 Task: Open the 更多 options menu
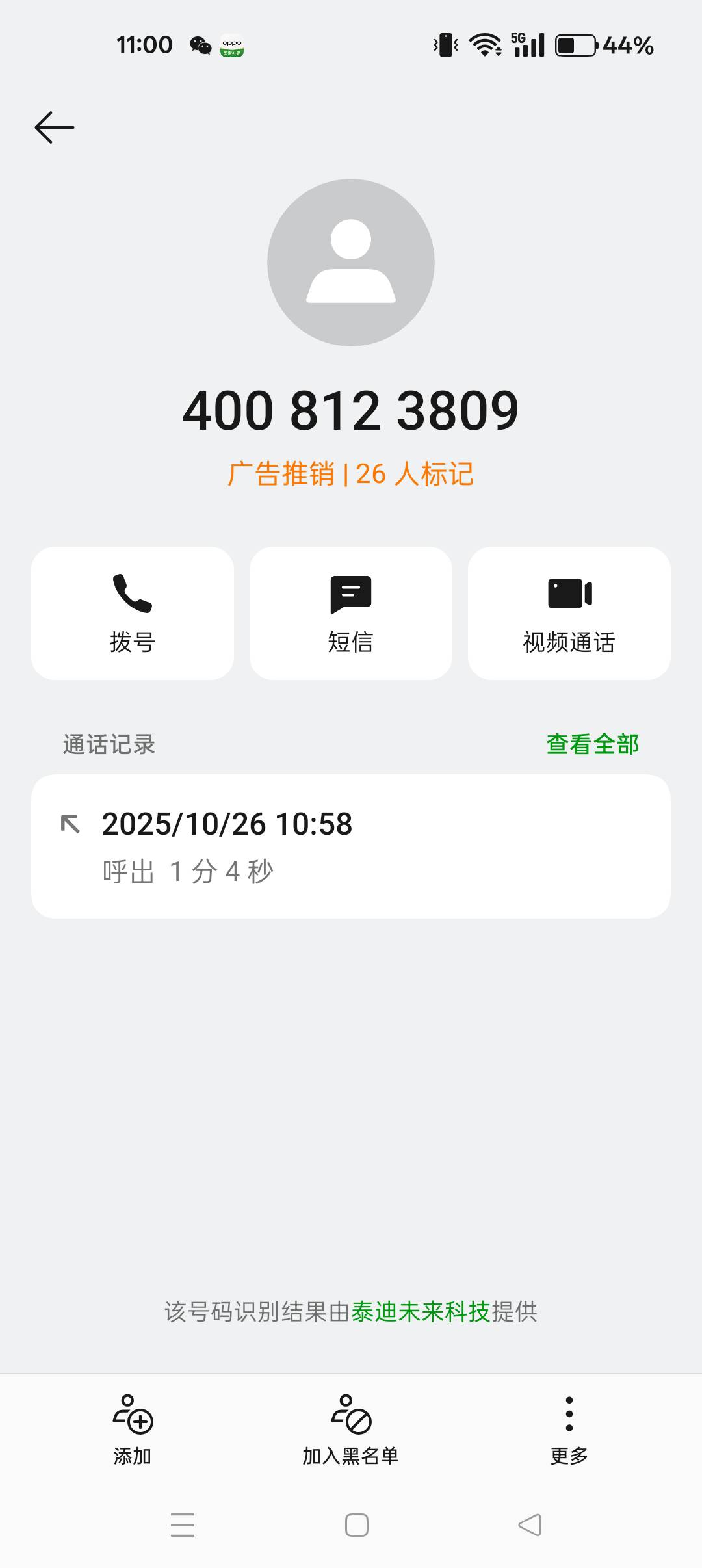tap(569, 1430)
